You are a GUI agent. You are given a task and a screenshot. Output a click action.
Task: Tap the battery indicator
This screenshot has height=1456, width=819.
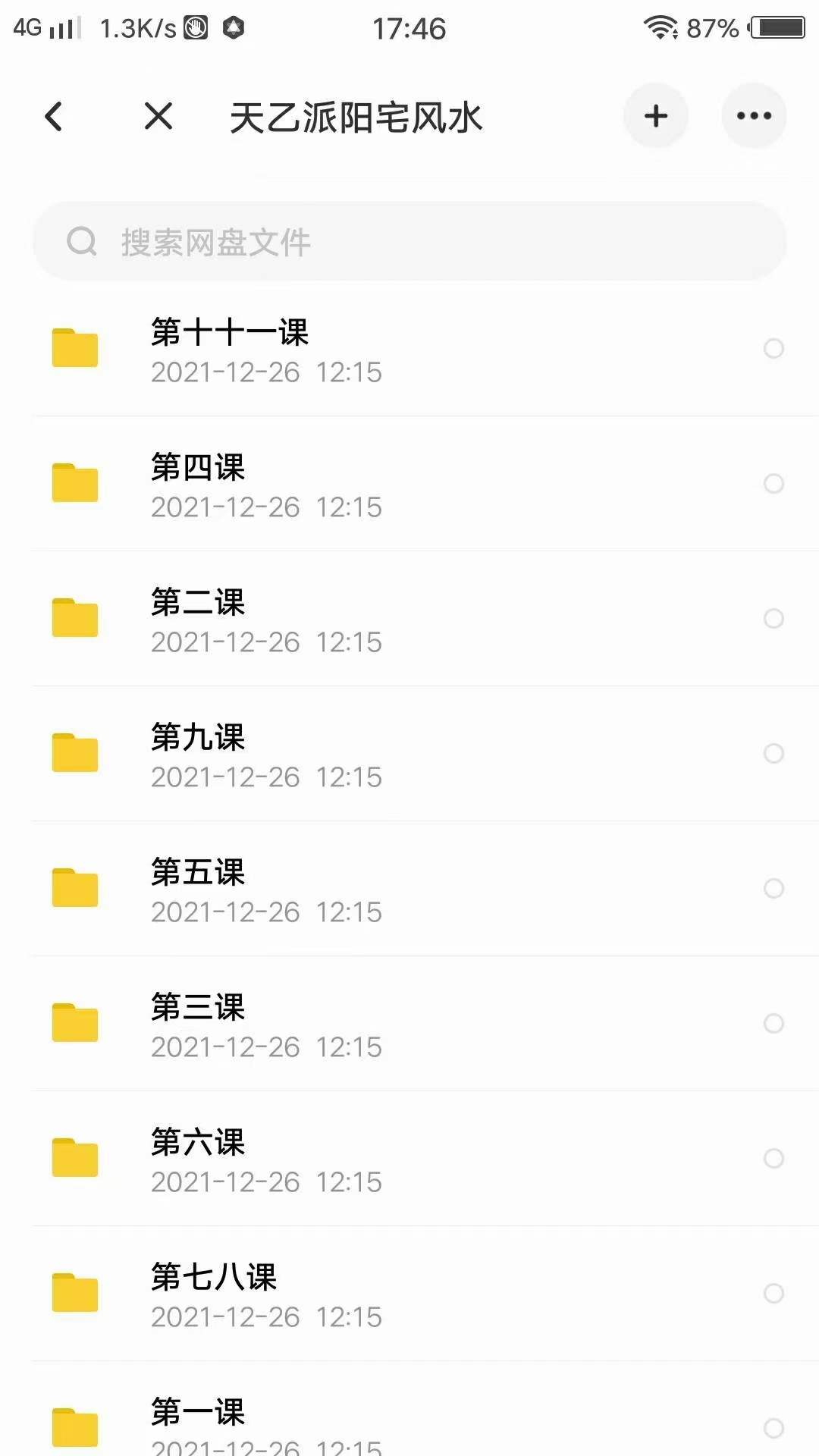[x=775, y=27]
